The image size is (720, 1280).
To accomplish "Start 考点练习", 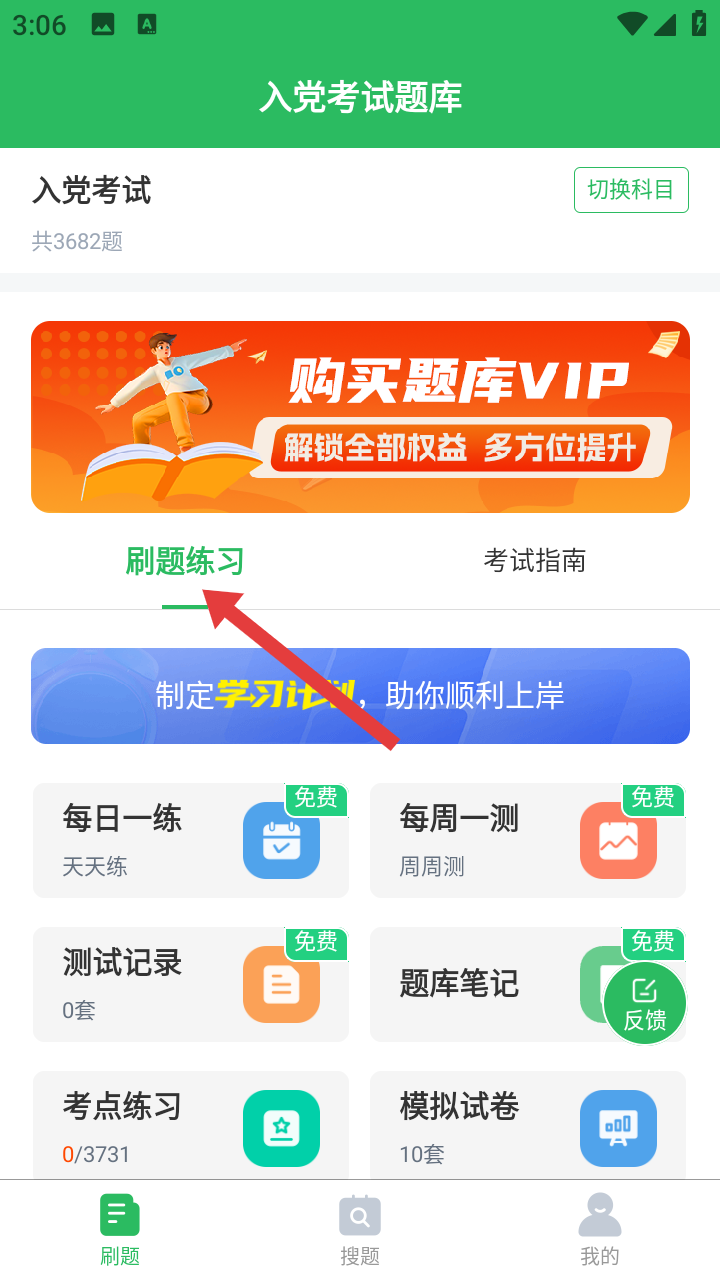I will [x=191, y=1125].
